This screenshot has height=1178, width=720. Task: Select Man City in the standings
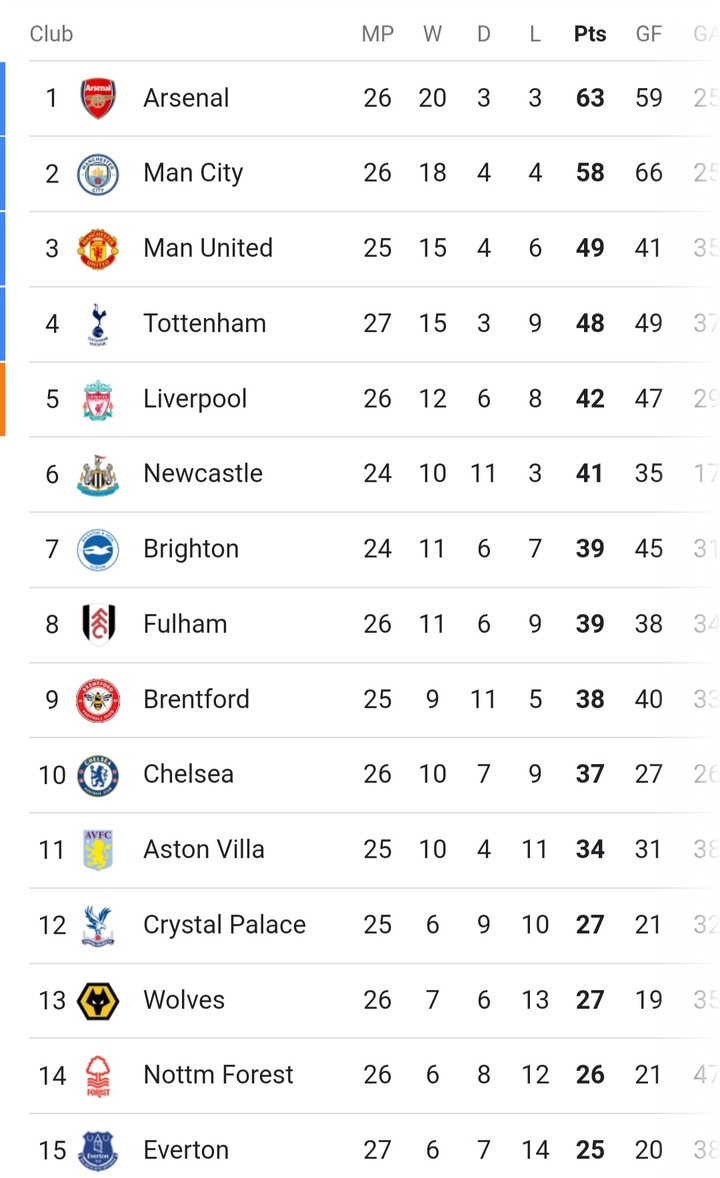pos(374,174)
